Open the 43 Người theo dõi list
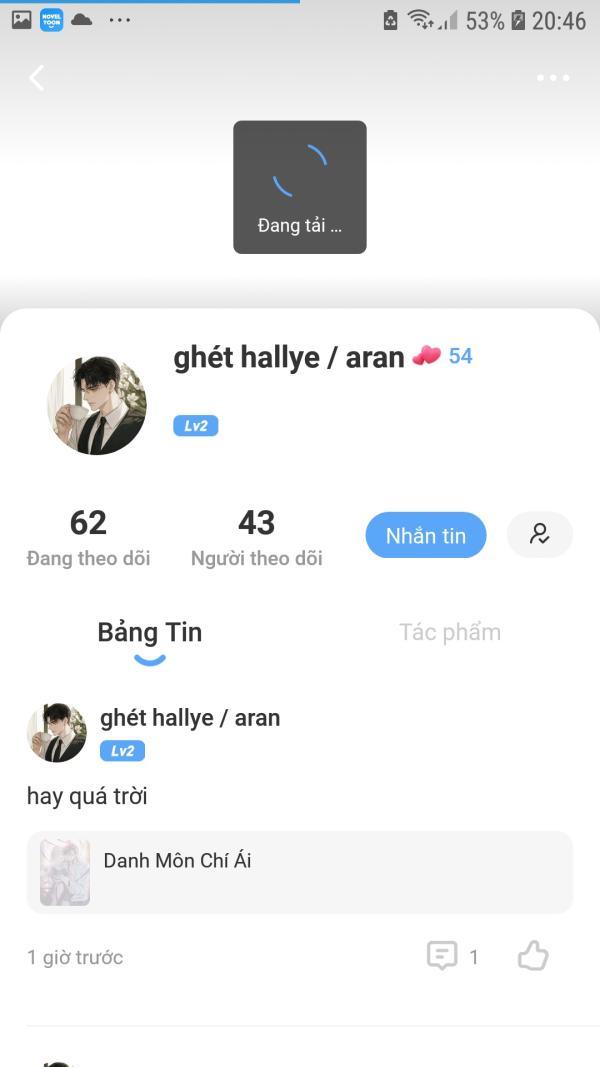This screenshot has height=1067, width=600. click(x=256, y=537)
